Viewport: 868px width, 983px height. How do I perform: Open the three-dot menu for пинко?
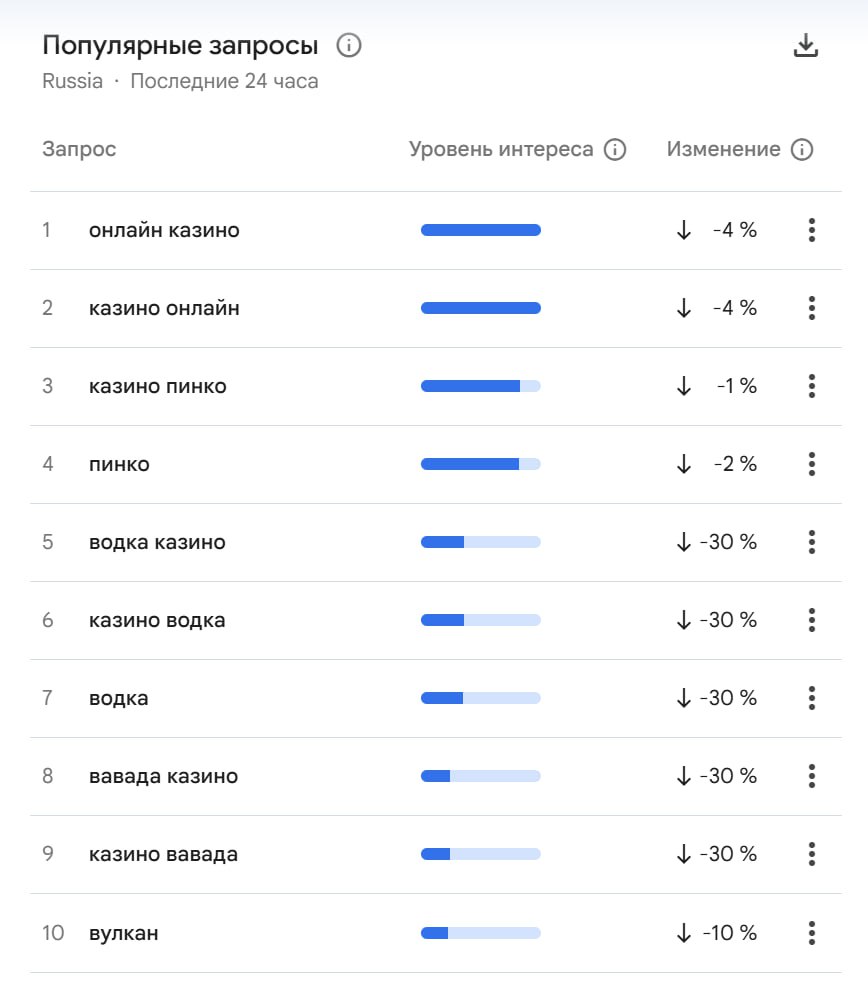click(811, 464)
